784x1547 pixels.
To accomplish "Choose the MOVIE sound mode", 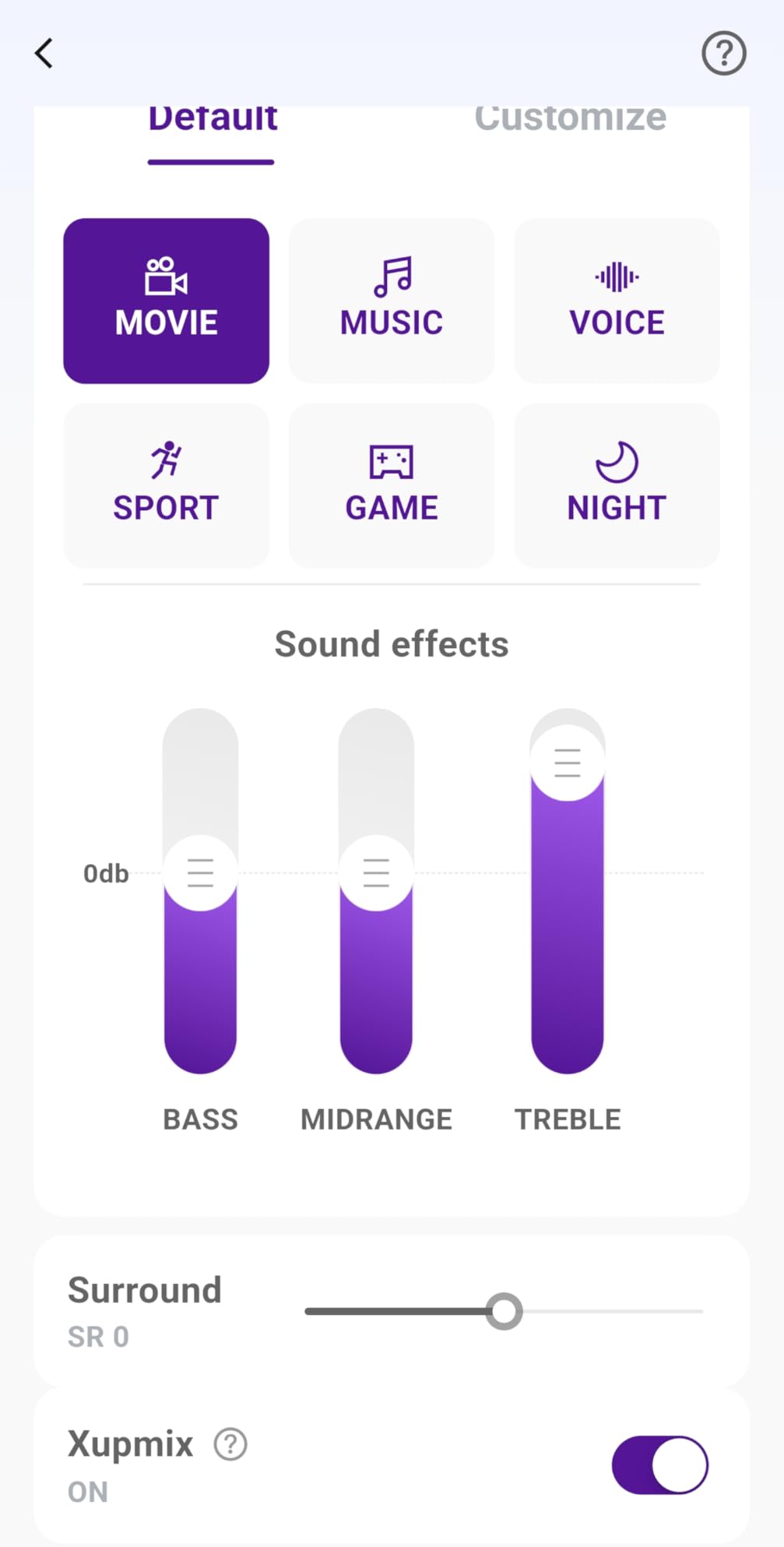I will pos(166,301).
